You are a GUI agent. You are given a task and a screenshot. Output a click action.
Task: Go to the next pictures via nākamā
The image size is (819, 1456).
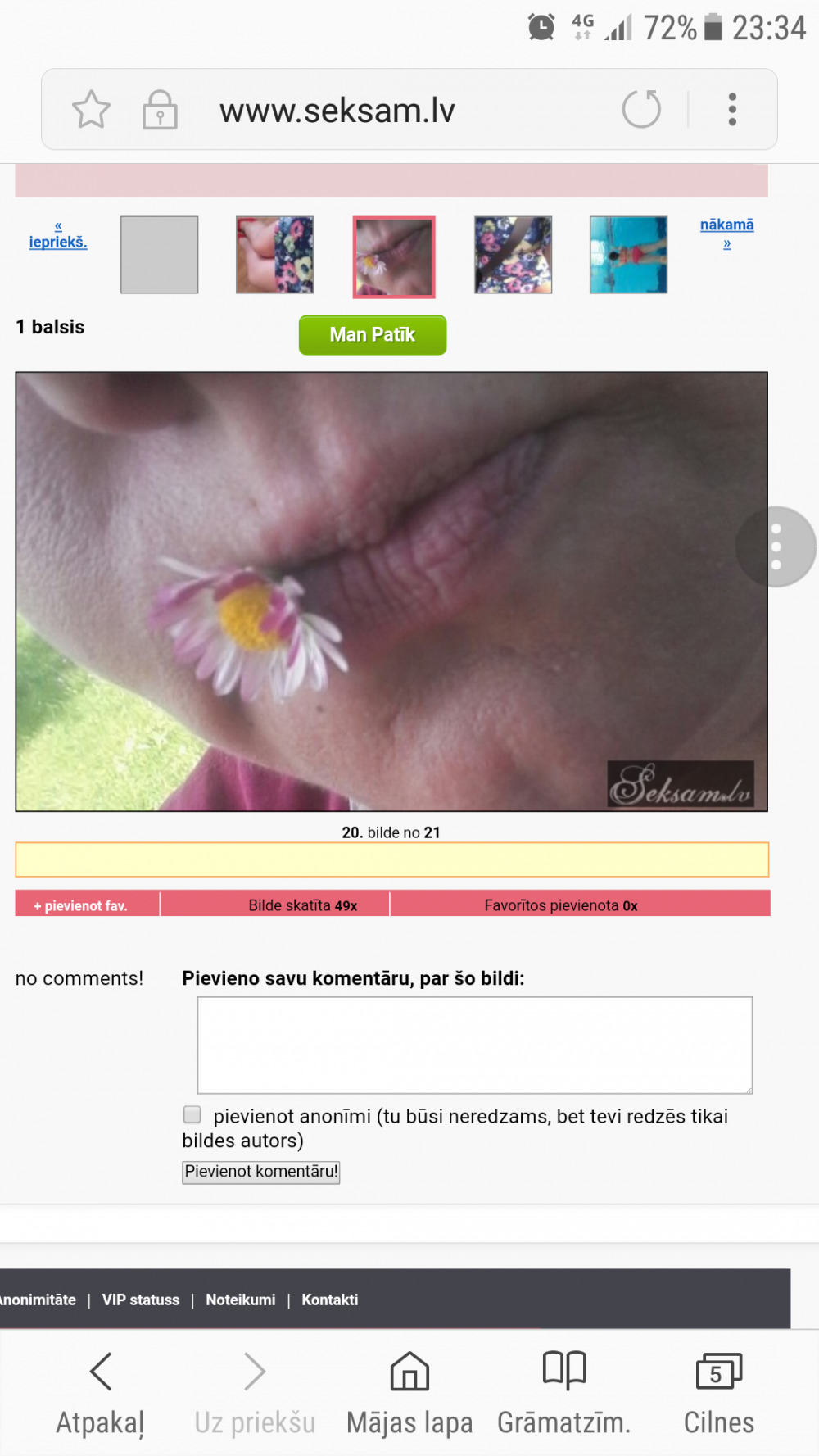pyautogui.click(x=726, y=233)
